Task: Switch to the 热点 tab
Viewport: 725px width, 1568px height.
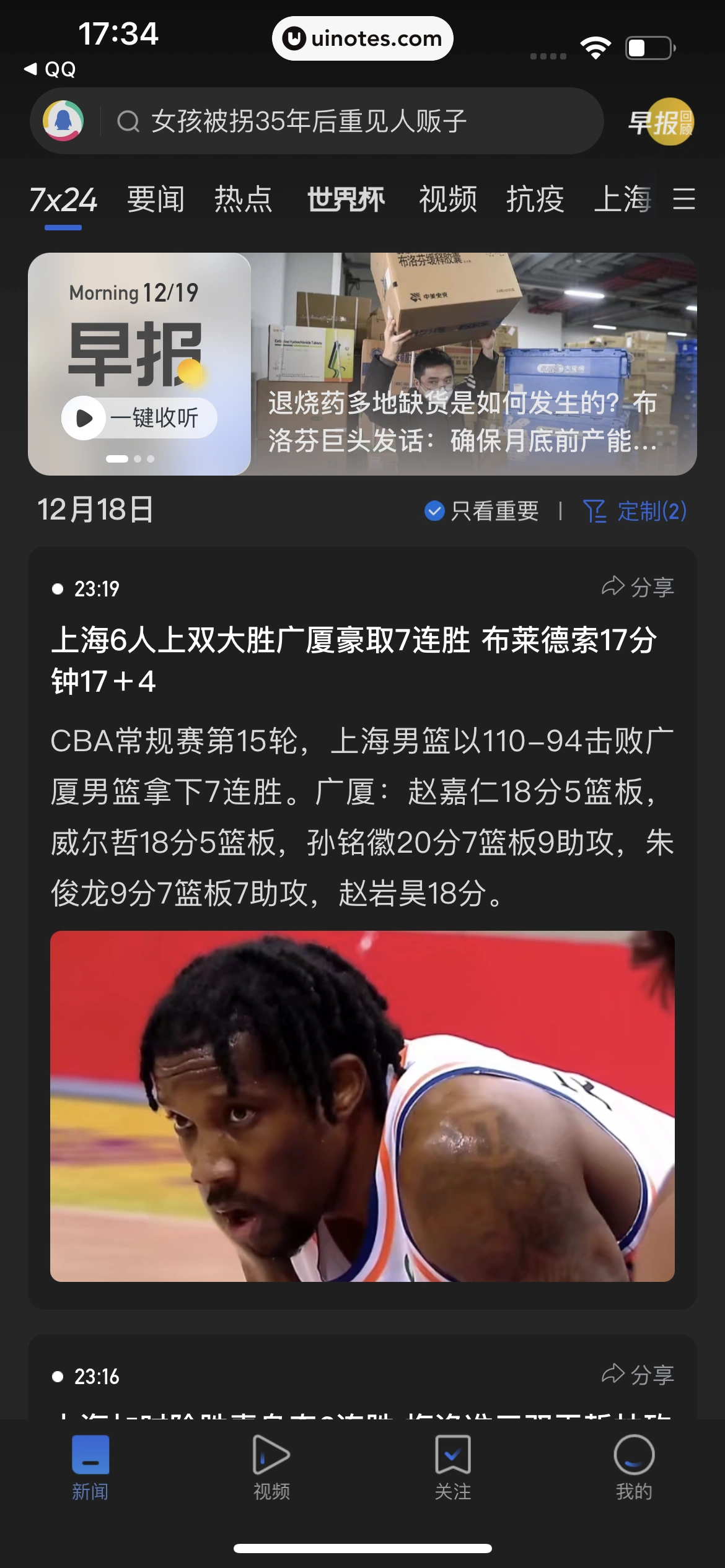Action: coord(244,200)
